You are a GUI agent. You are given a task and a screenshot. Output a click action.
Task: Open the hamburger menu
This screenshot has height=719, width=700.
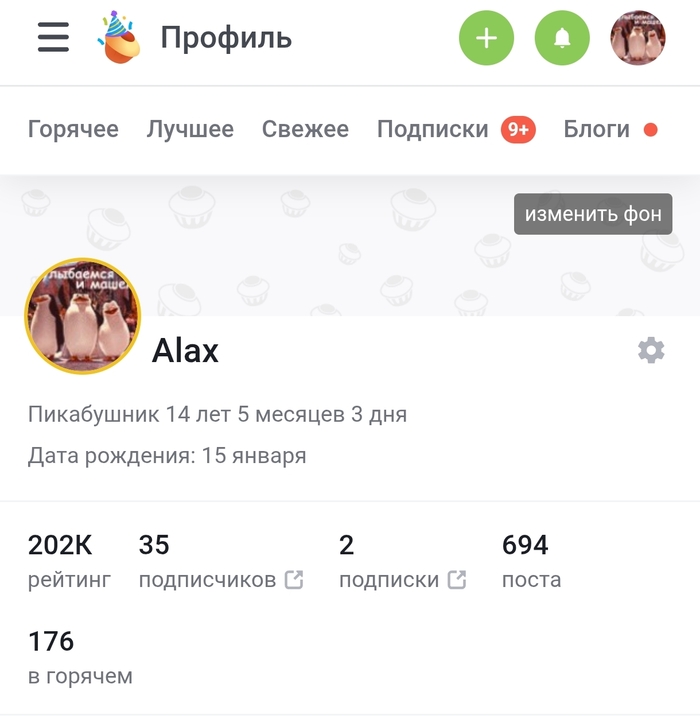tap(53, 38)
